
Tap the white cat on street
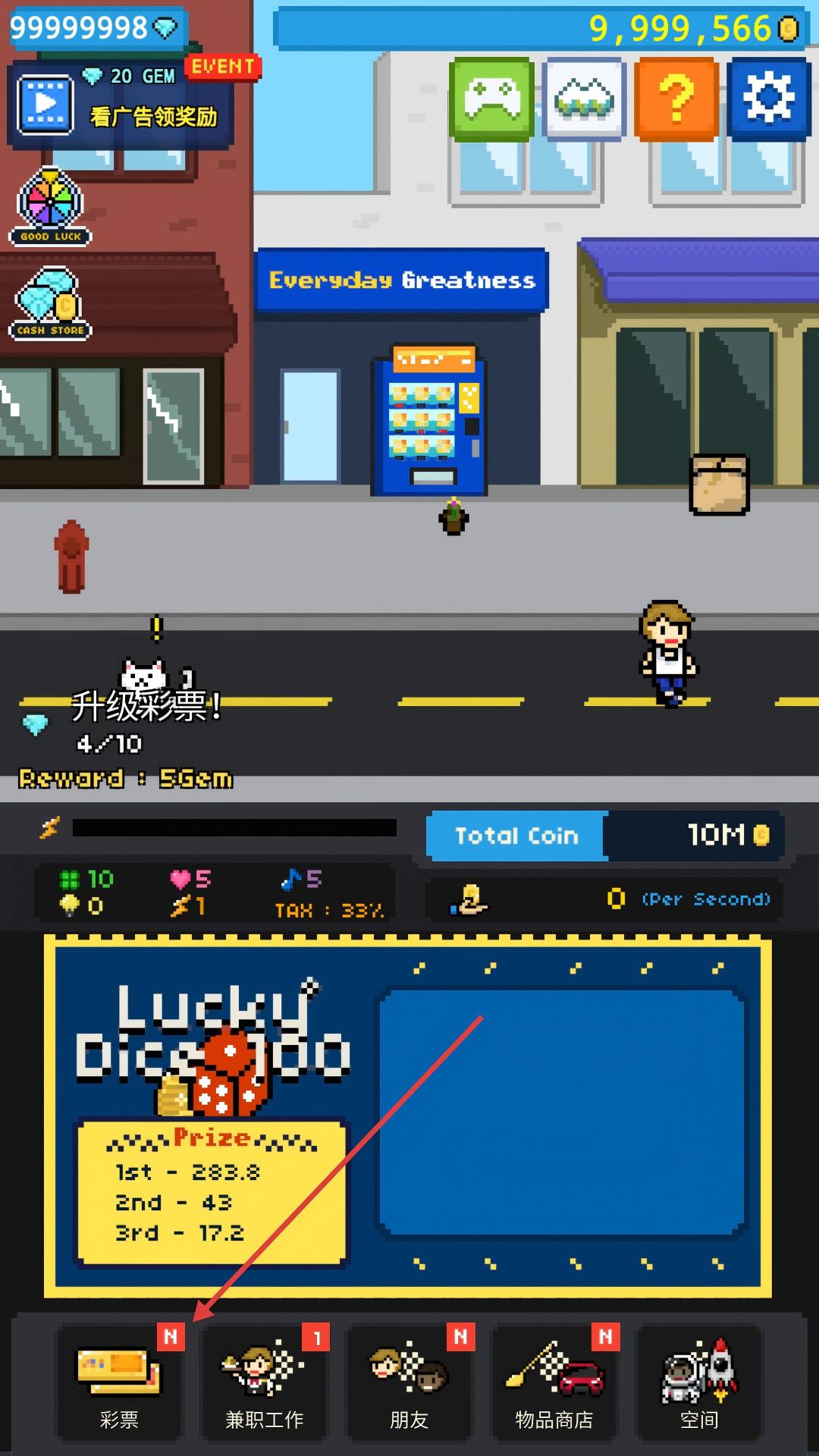146,675
